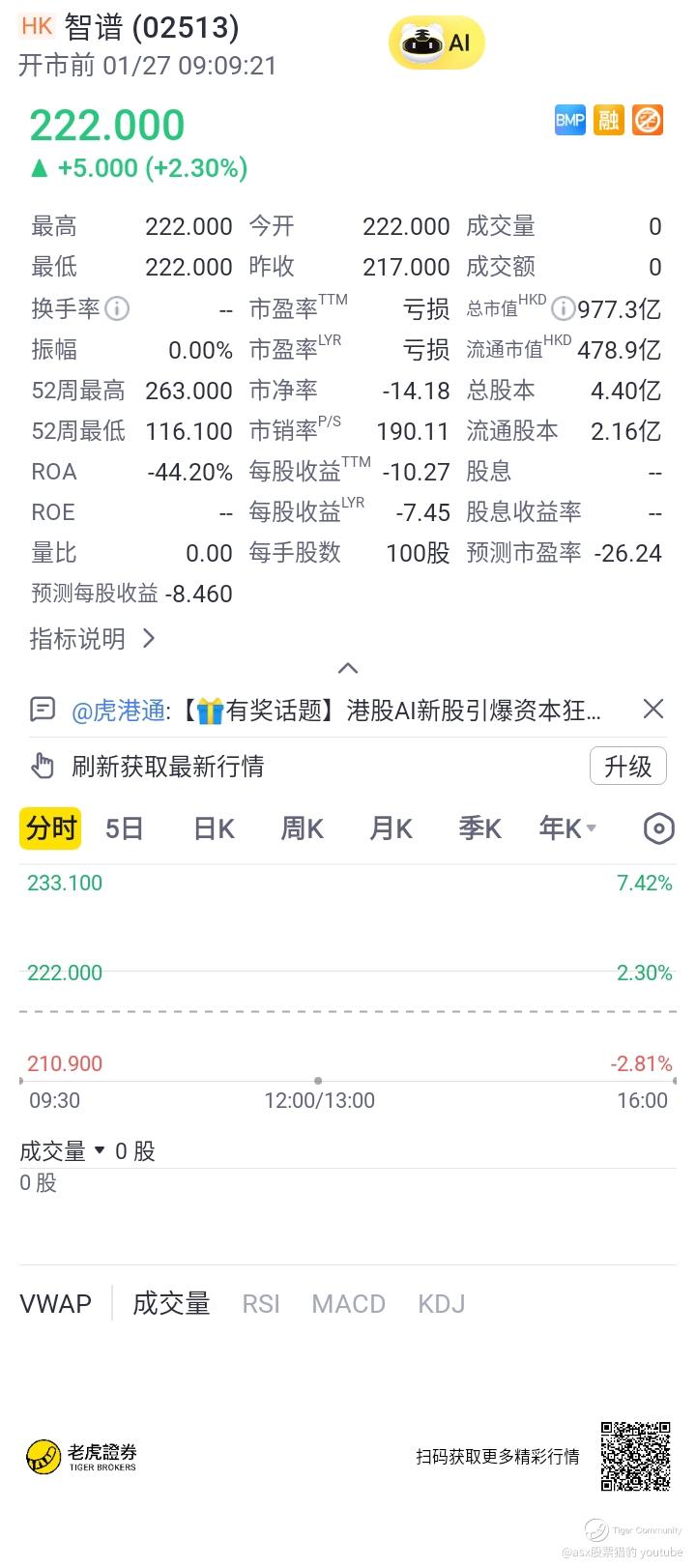Screen dimensions: 696x1568
Task: Open 指标说明 indicator explanation
Action: [x=92, y=639]
